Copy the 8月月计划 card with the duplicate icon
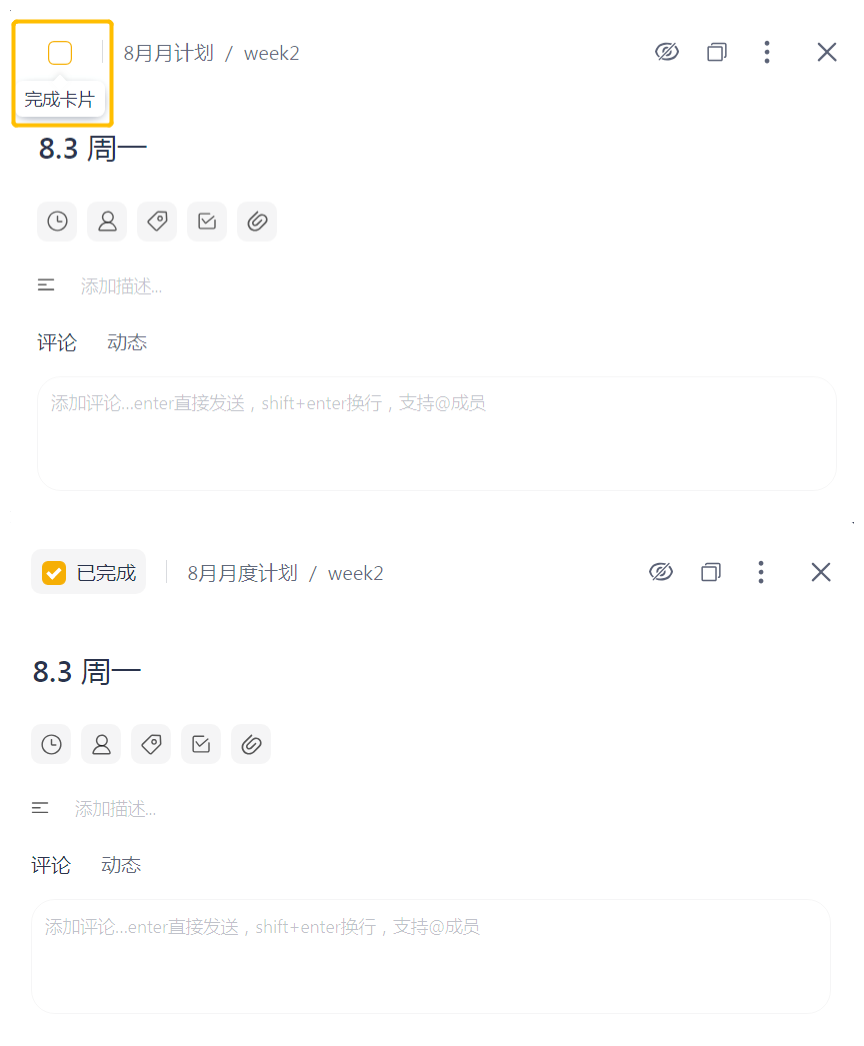 [x=717, y=52]
